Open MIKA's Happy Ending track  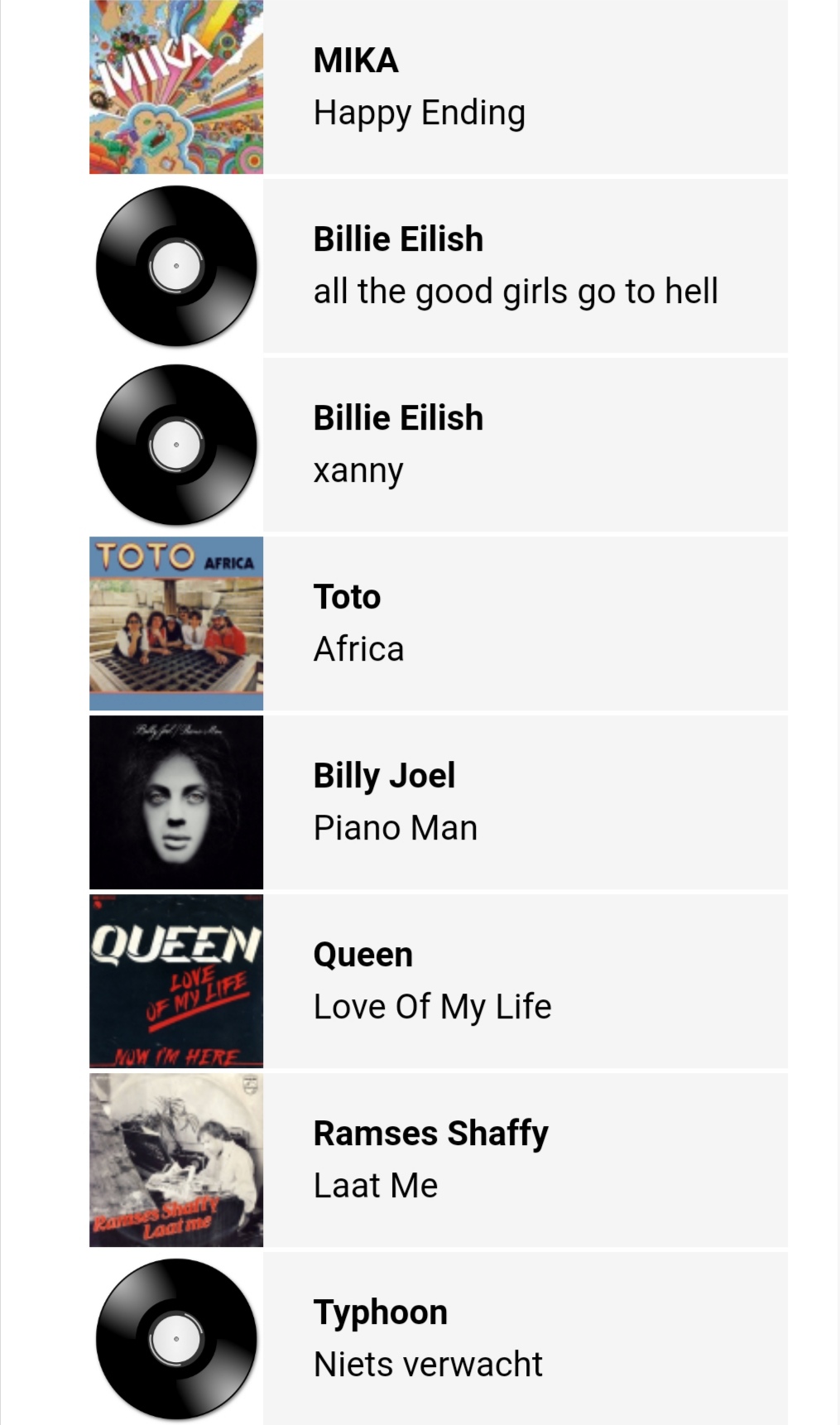click(x=439, y=87)
